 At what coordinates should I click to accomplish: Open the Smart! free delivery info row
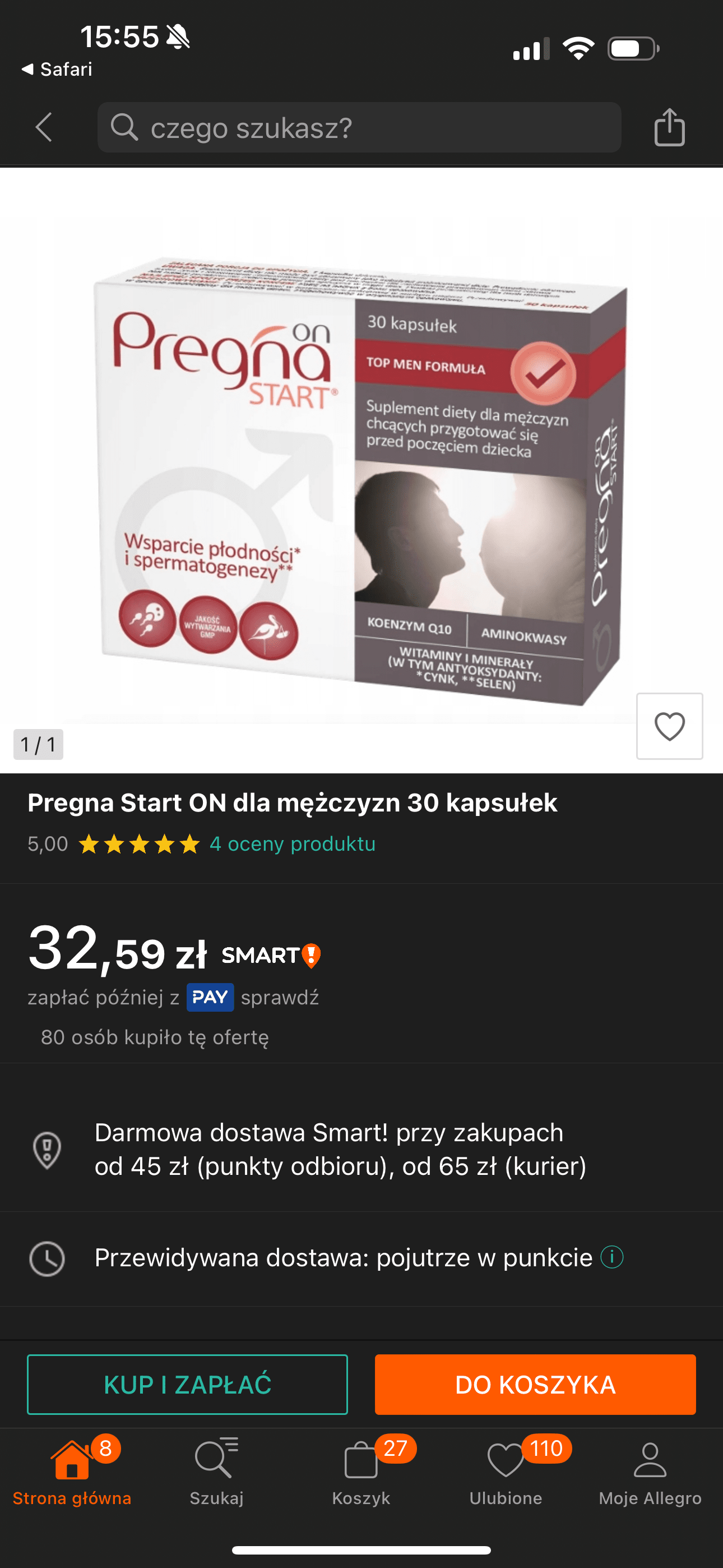pos(341,1149)
